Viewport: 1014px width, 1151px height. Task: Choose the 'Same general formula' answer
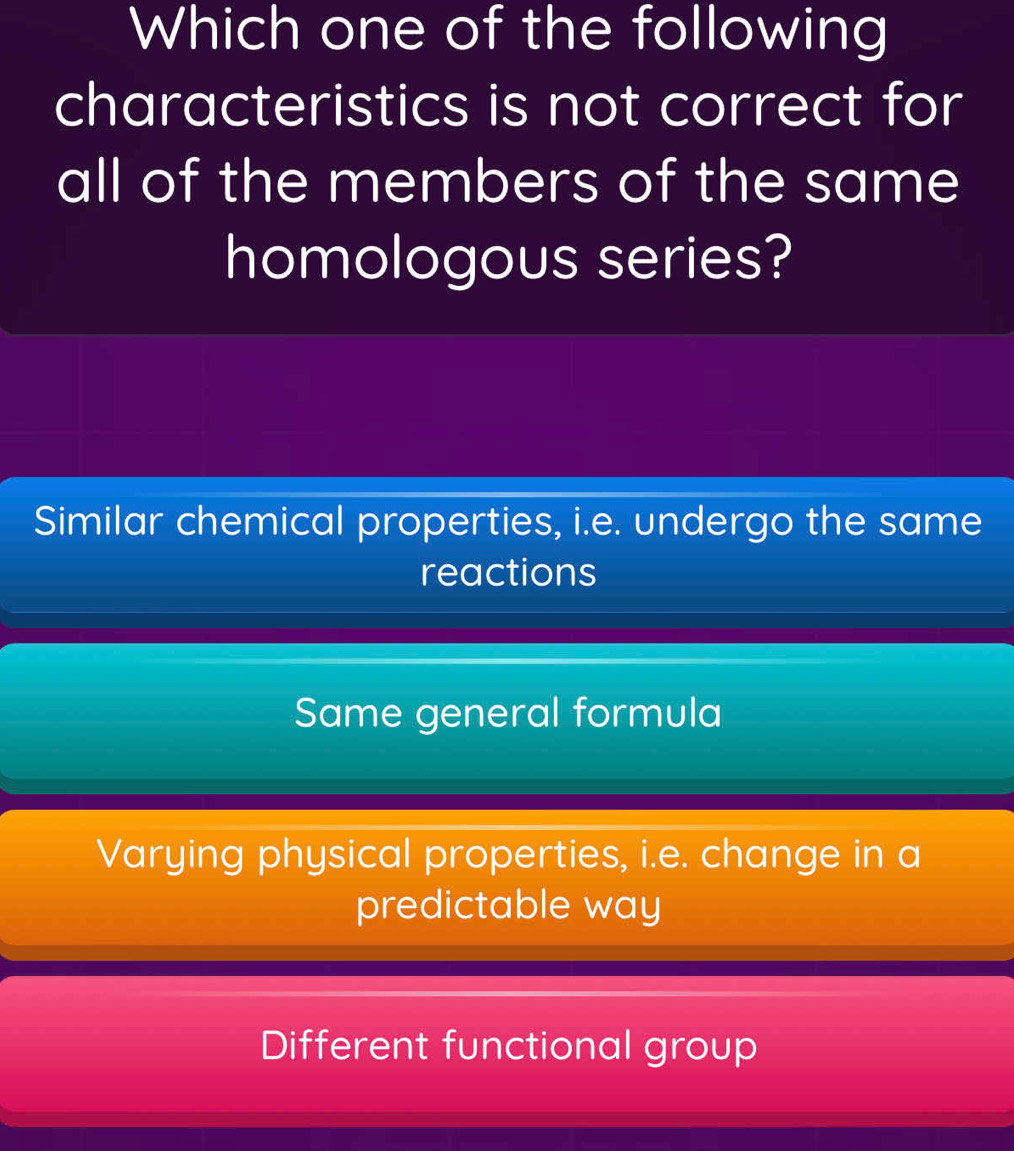coord(507,718)
